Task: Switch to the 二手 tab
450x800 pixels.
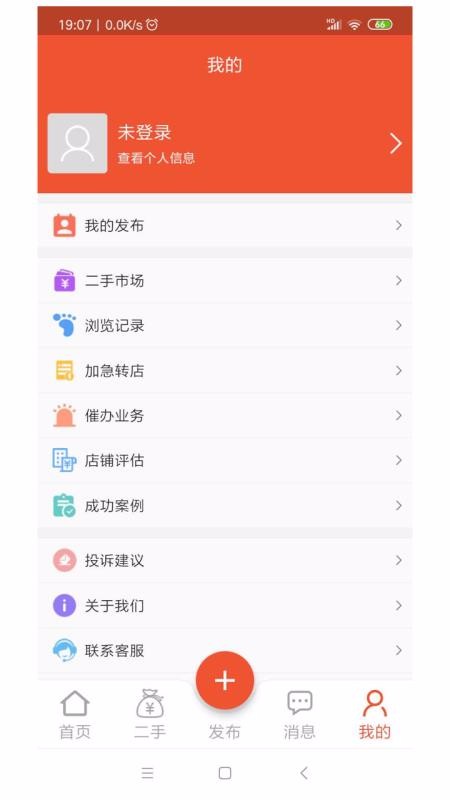Action: tap(150, 714)
